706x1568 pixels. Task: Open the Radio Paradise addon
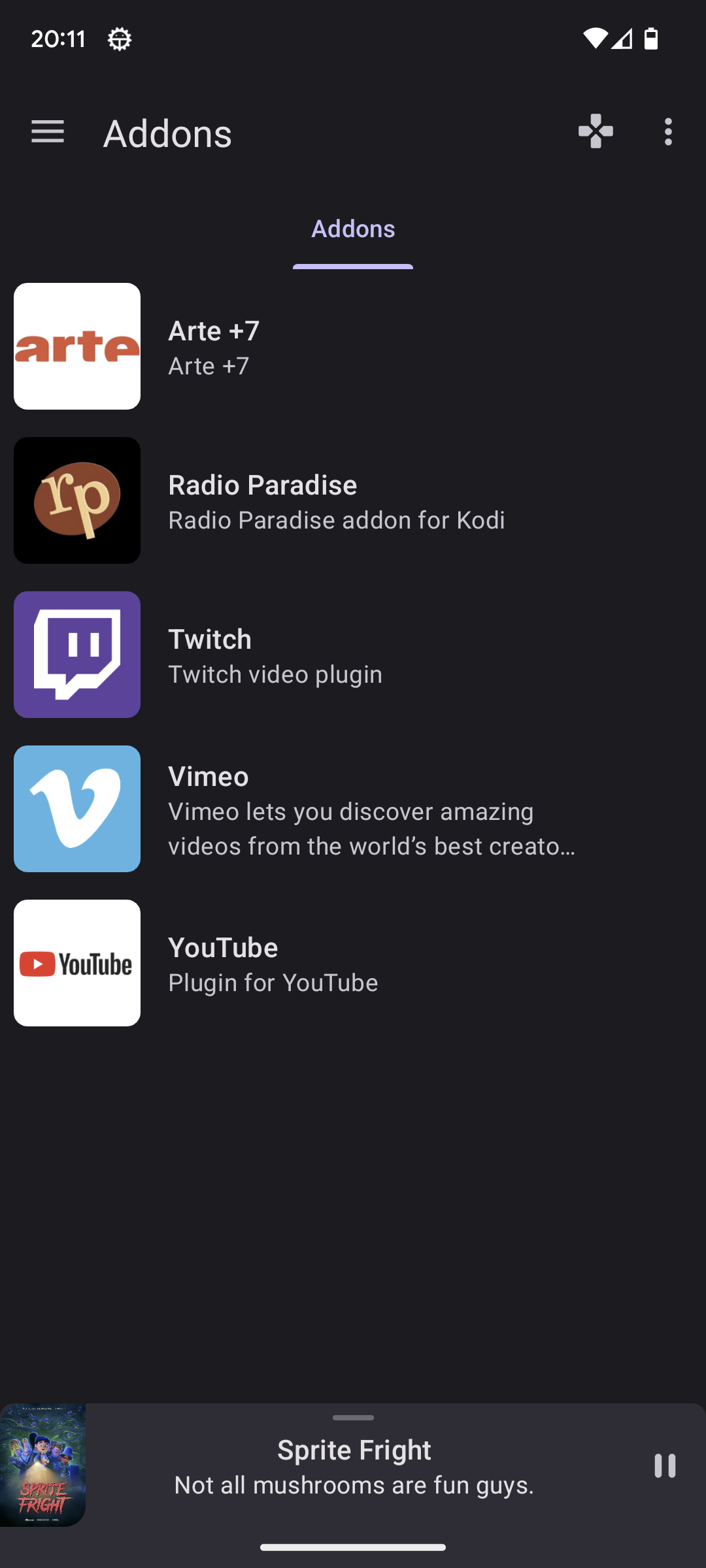click(353, 500)
